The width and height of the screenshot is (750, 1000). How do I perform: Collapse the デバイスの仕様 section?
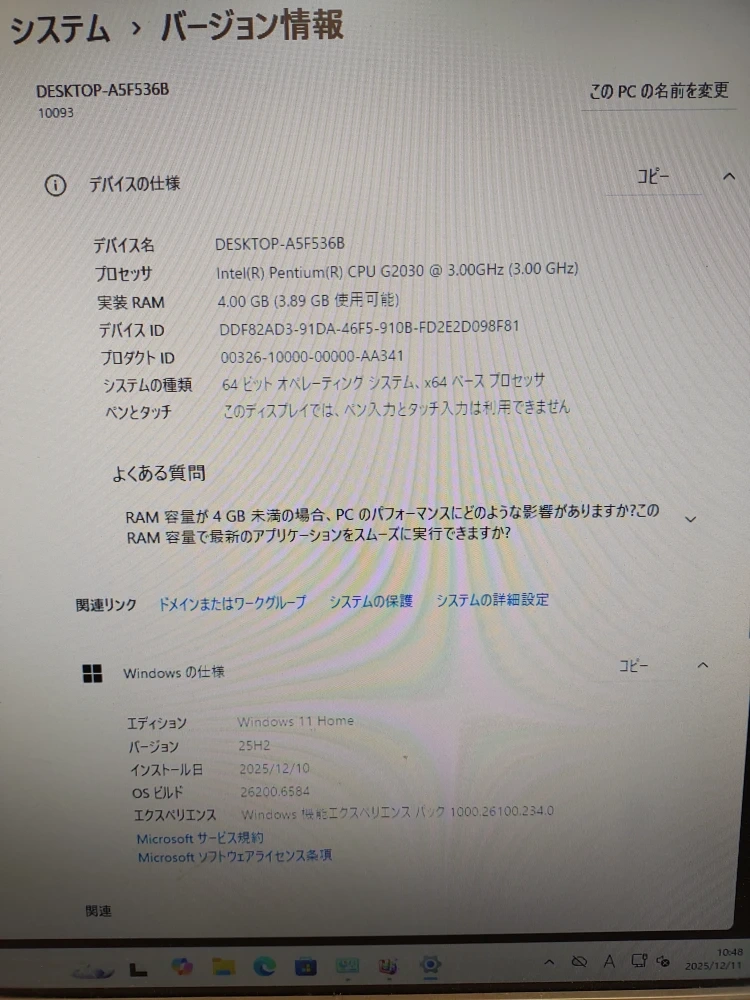(x=728, y=177)
